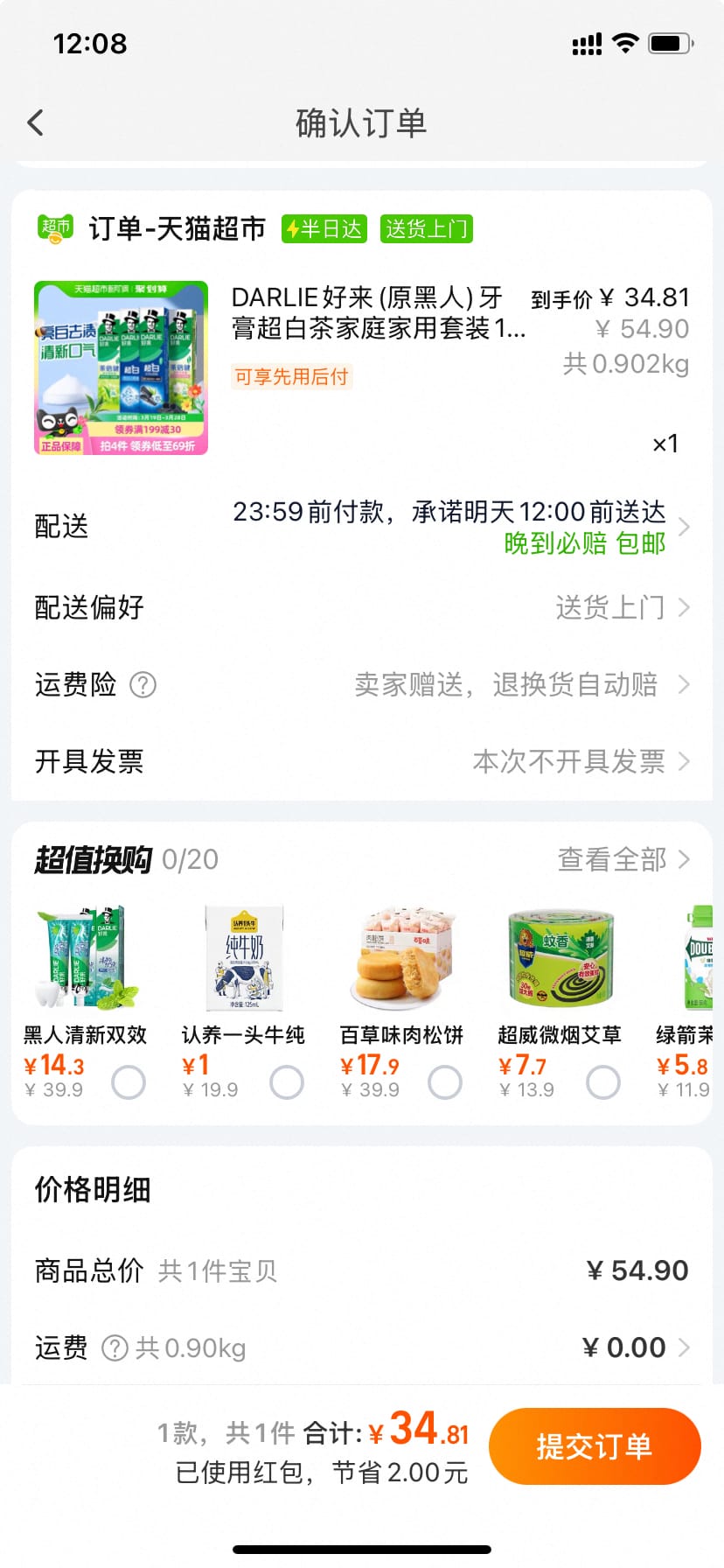Expand the 开具发票 invoice row

point(688,762)
